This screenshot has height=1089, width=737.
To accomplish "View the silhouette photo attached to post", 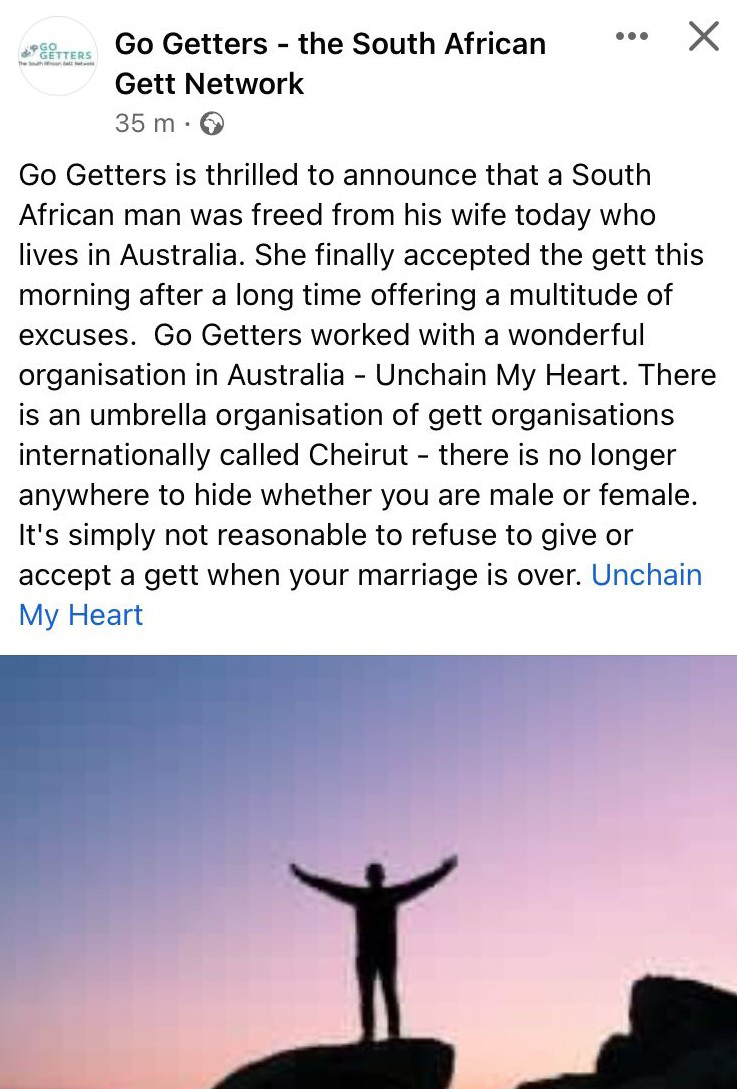I will coord(368,872).
